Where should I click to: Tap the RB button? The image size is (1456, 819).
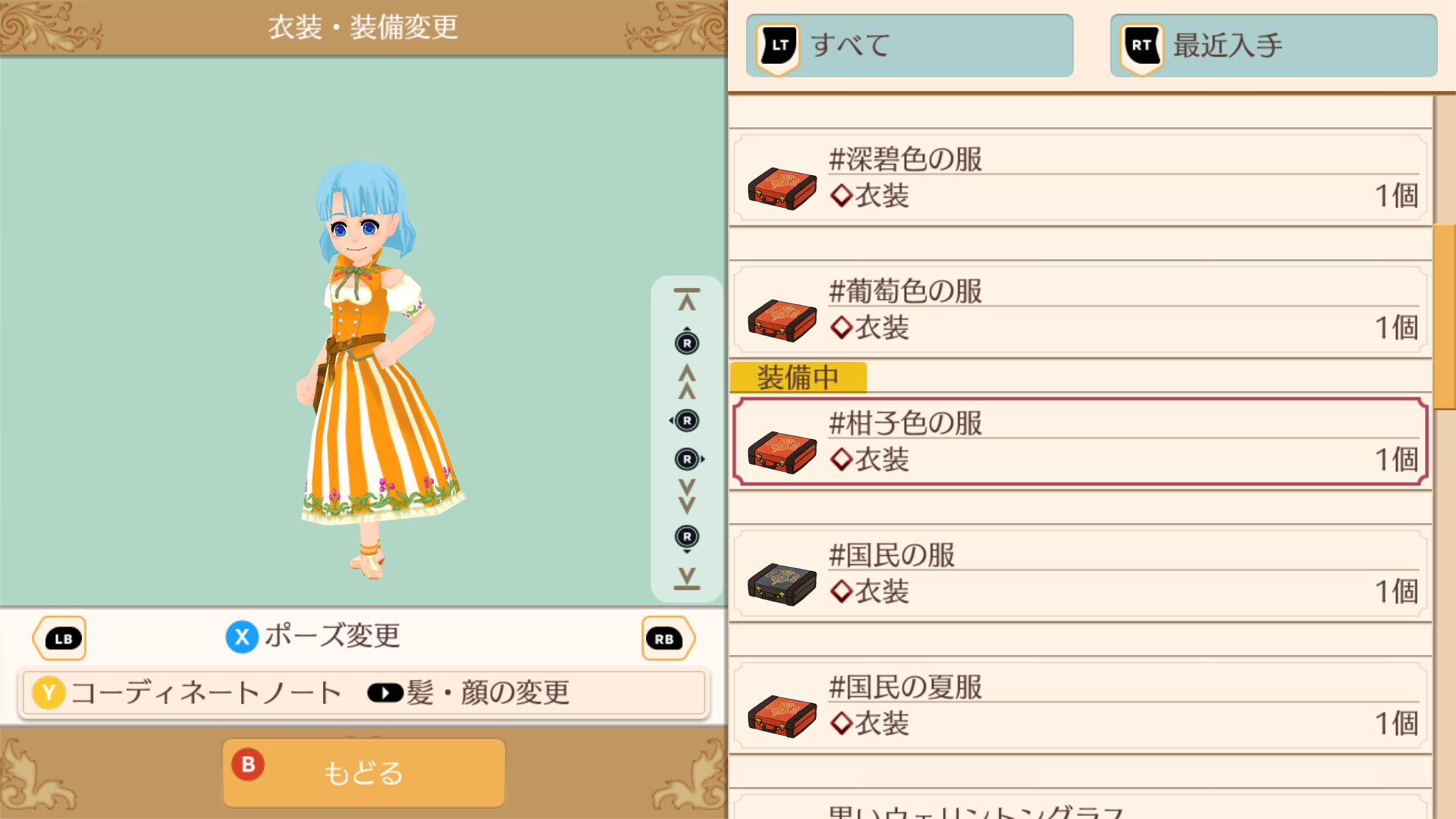coord(666,639)
